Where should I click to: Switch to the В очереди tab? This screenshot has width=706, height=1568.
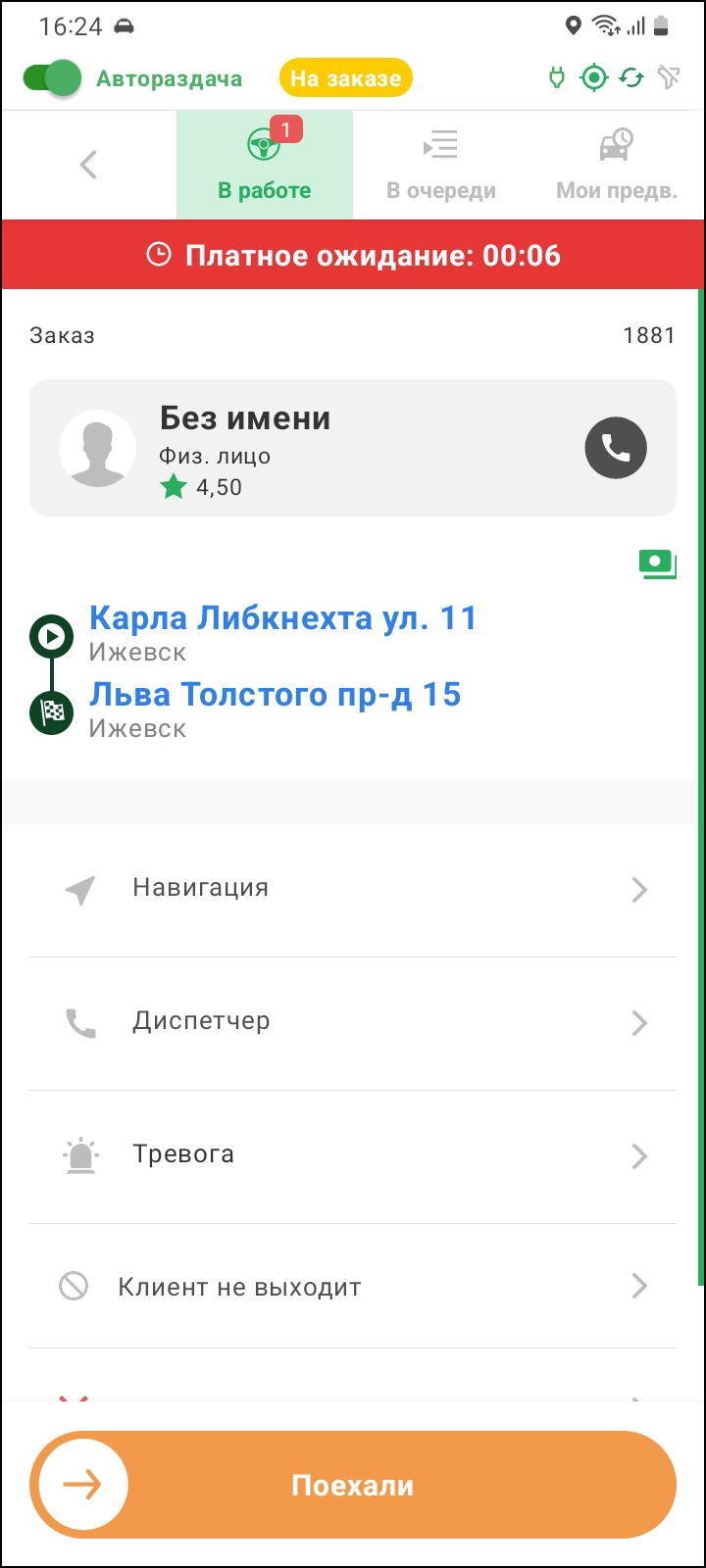point(440,165)
